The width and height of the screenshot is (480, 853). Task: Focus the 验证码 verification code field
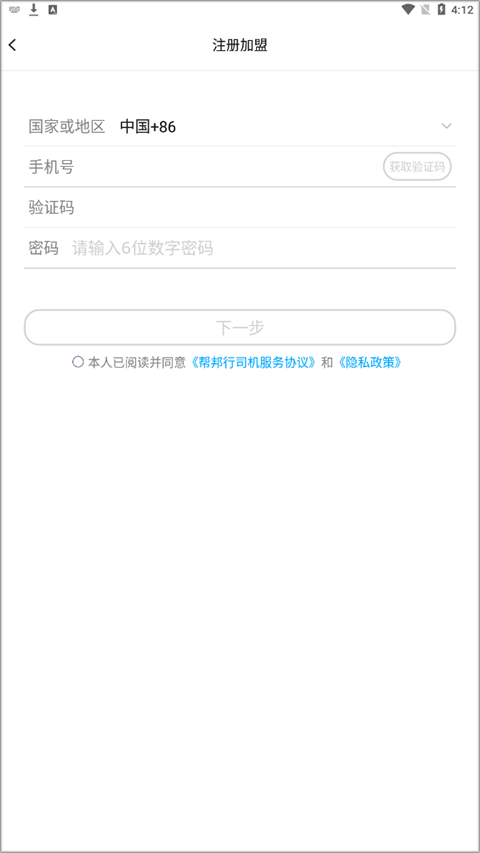click(x=240, y=207)
